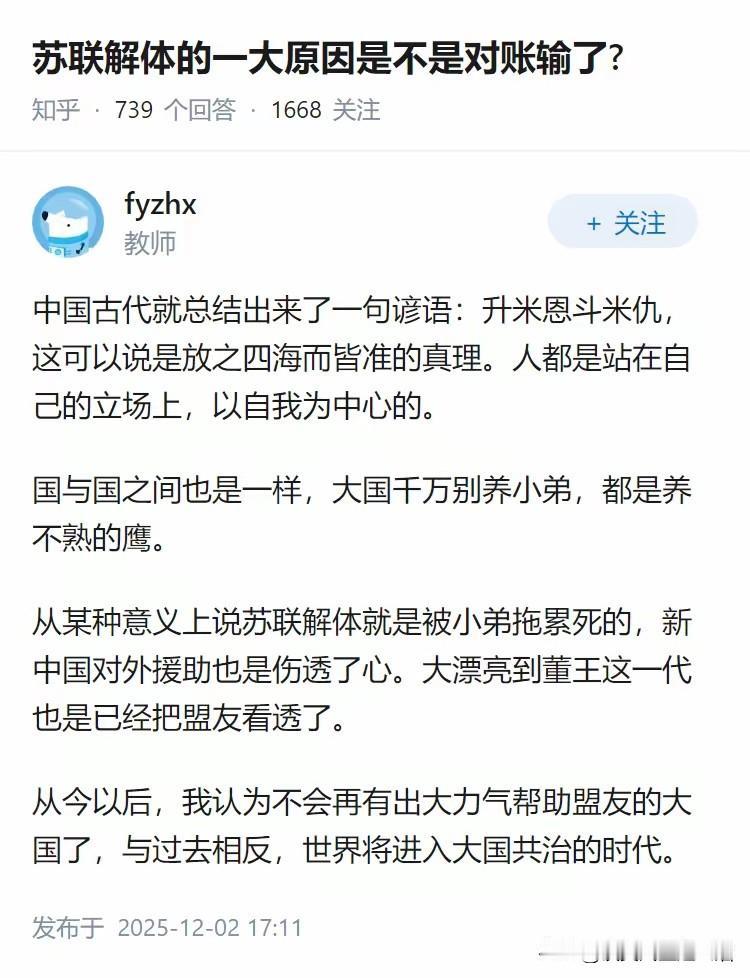Click the '教师' badge under the username
The height and width of the screenshot is (978, 750).
pos(148,243)
